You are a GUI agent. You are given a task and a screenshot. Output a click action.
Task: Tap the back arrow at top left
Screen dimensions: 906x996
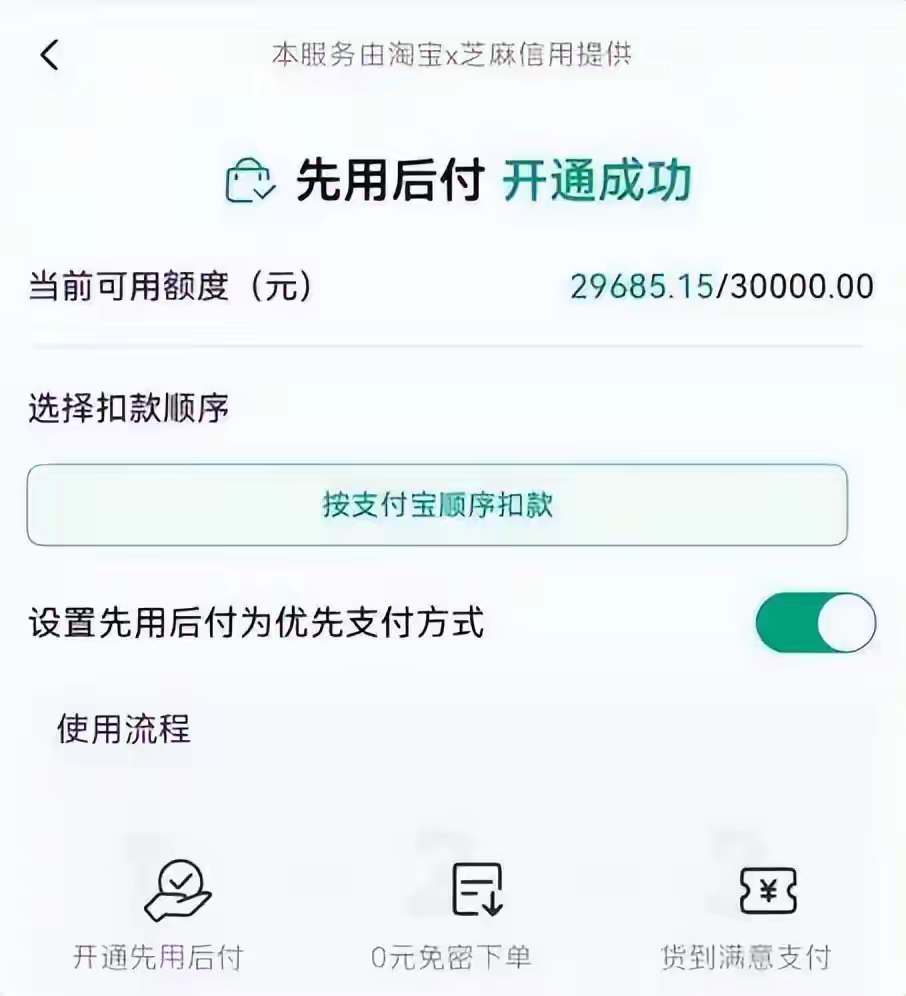click(49, 55)
